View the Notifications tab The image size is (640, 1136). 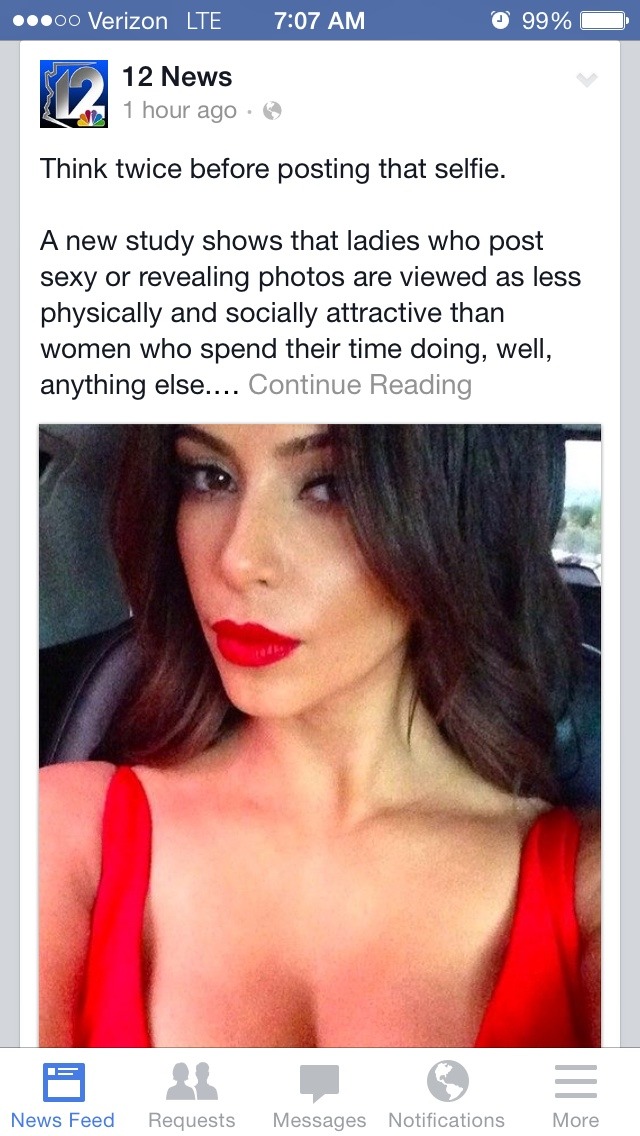click(x=446, y=1095)
